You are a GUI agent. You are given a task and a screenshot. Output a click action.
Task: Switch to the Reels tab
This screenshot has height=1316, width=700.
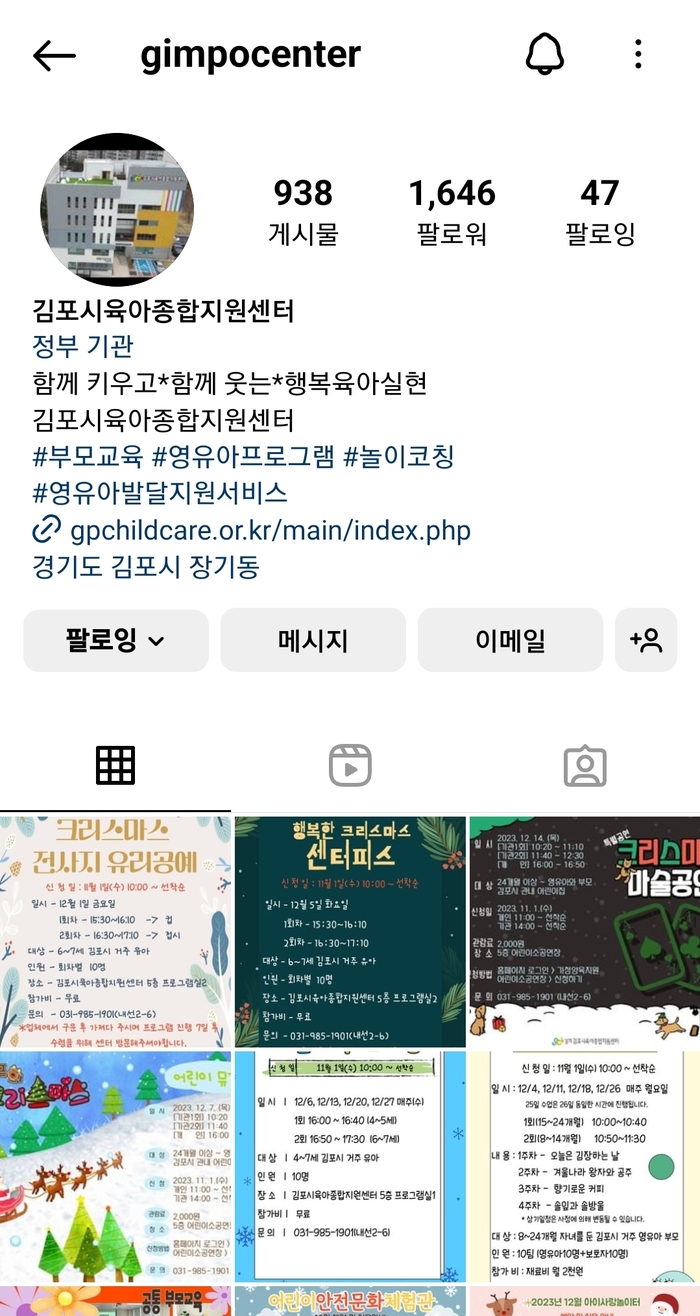(x=350, y=766)
